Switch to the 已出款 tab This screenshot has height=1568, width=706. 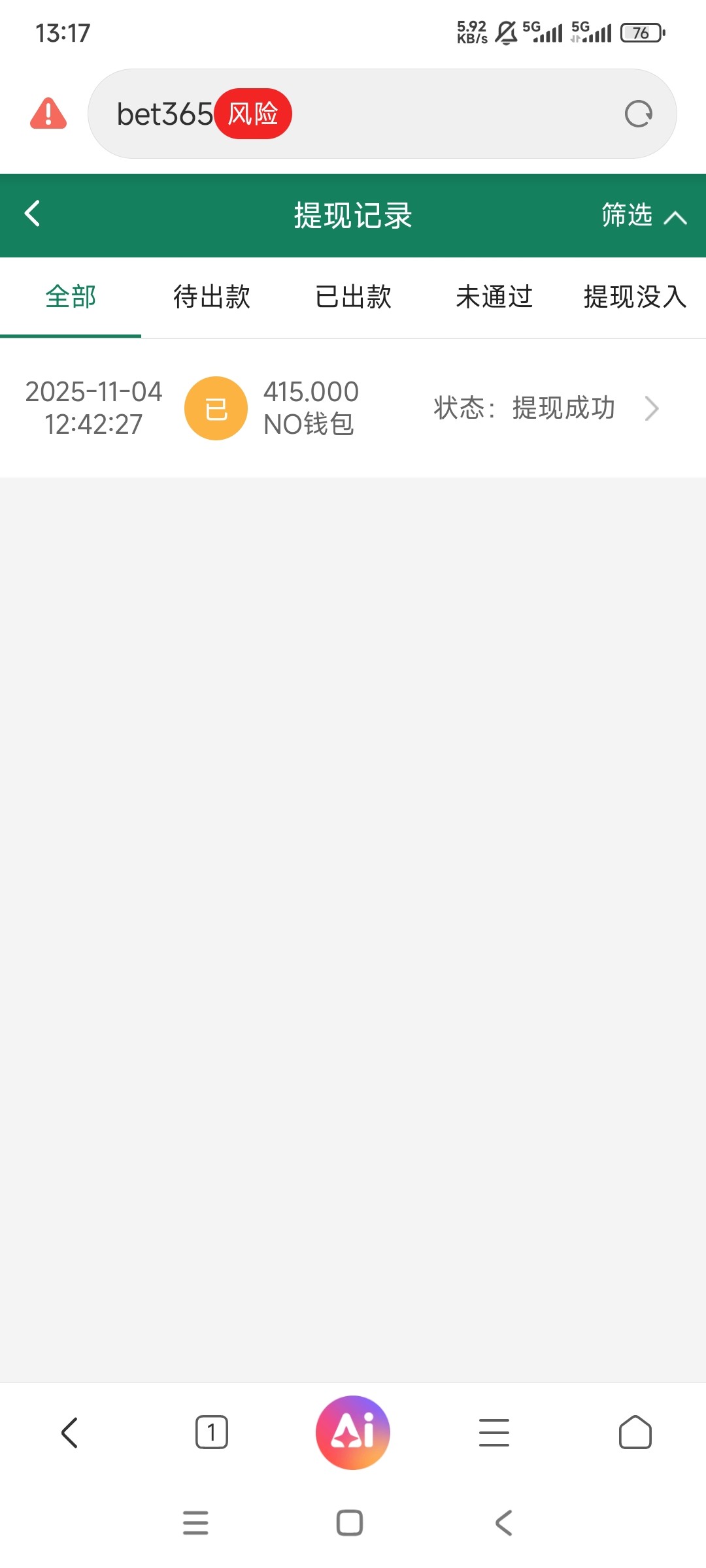point(353,297)
